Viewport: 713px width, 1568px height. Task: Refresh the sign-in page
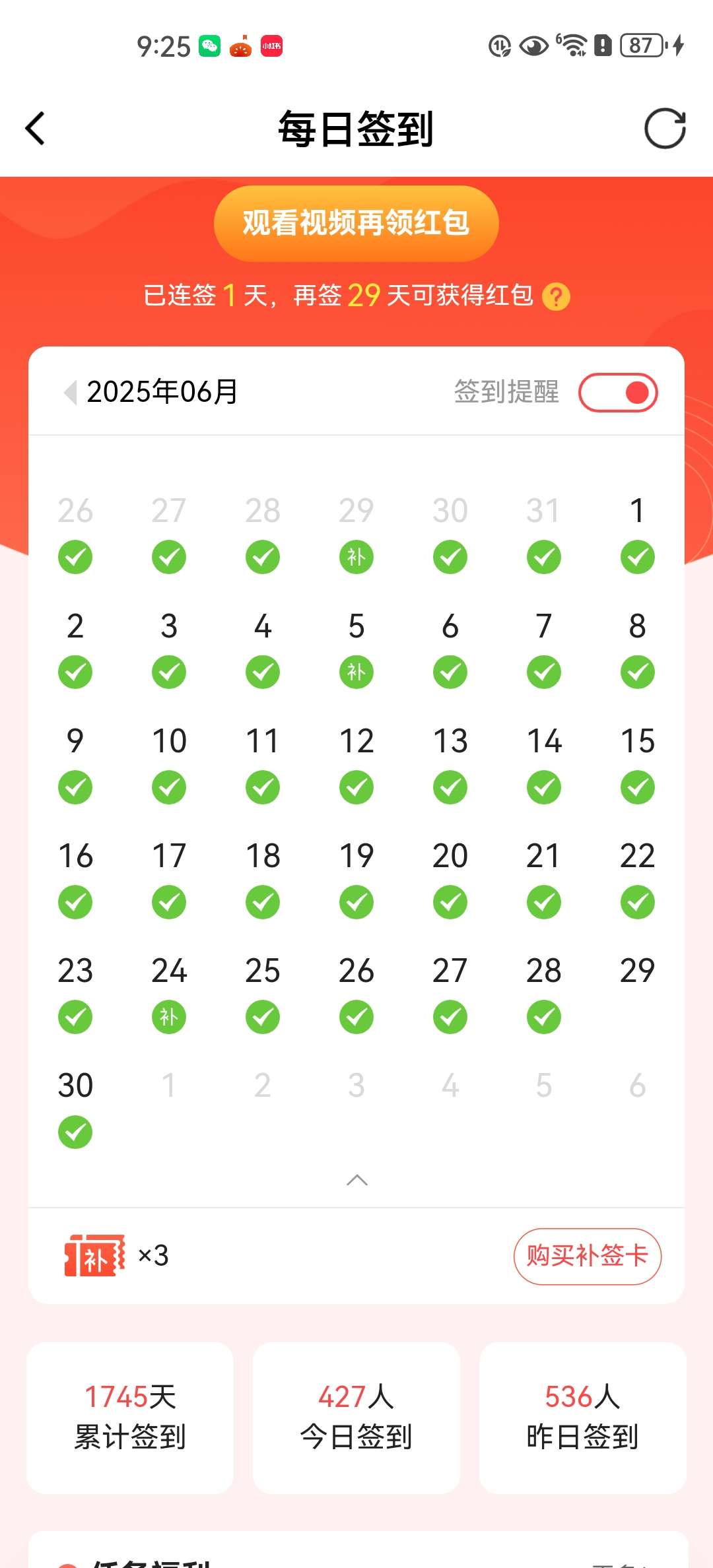(x=665, y=128)
